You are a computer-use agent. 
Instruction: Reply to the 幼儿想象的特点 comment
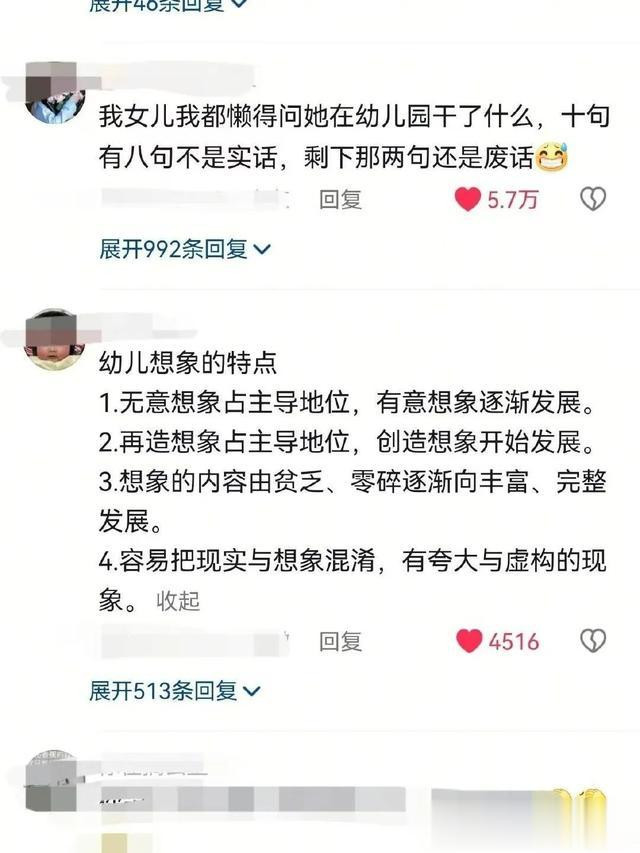coord(340,641)
